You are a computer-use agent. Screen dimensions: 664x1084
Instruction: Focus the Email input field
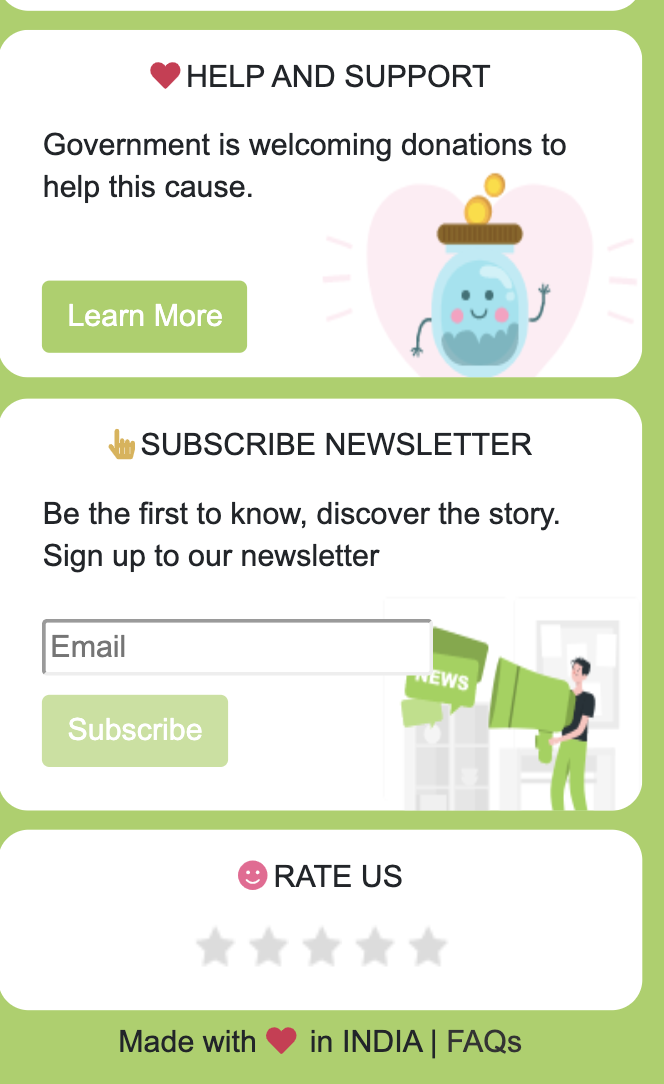[x=237, y=647]
